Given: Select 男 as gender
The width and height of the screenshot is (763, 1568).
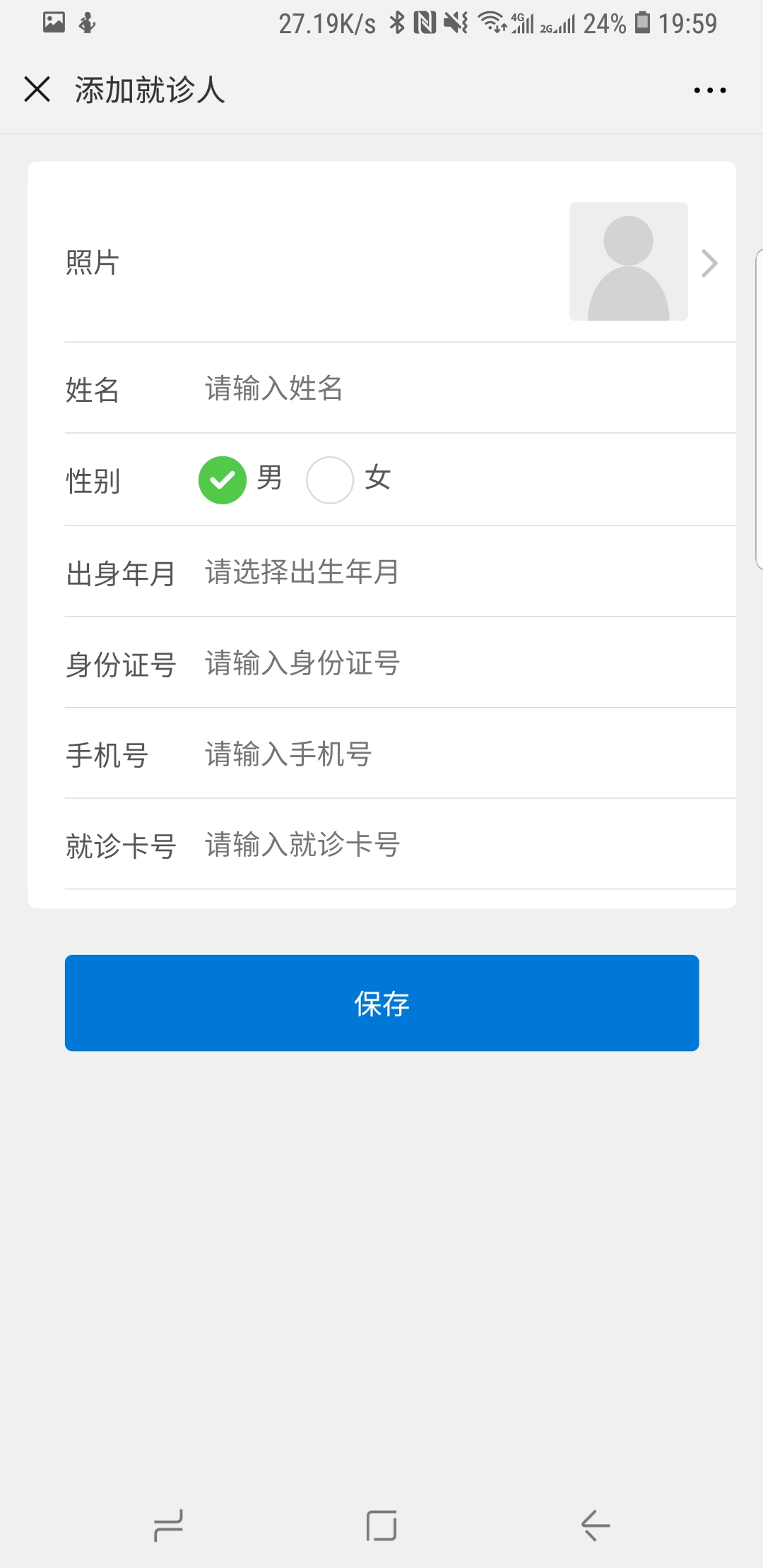Looking at the screenshot, I should 223,480.
